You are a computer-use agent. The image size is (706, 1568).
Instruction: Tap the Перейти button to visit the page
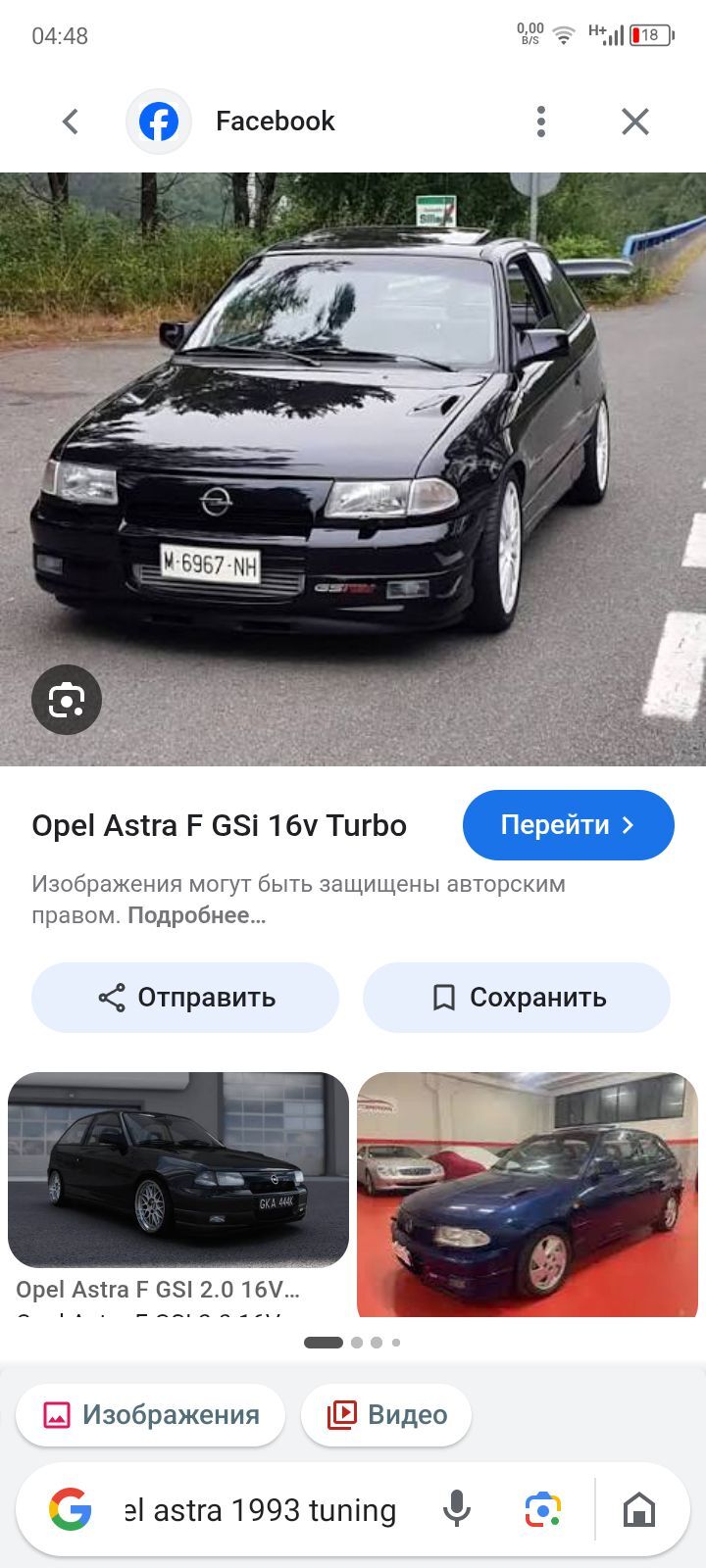click(x=568, y=825)
